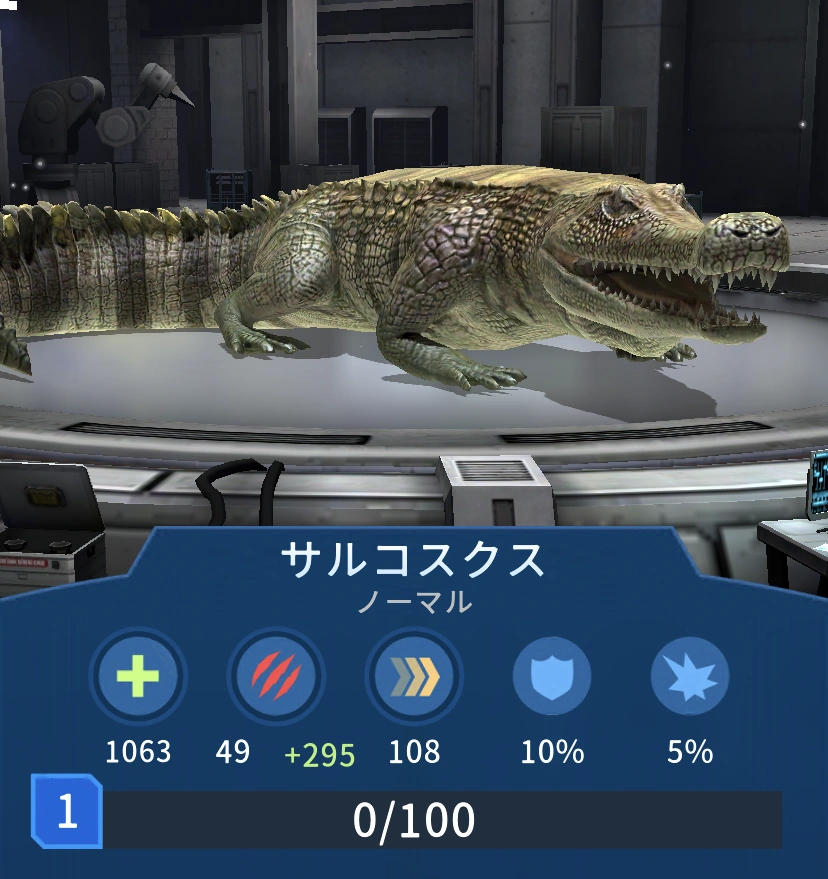Tap the green plus health stat icon
Screen dimensions: 828x879
click(x=138, y=677)
